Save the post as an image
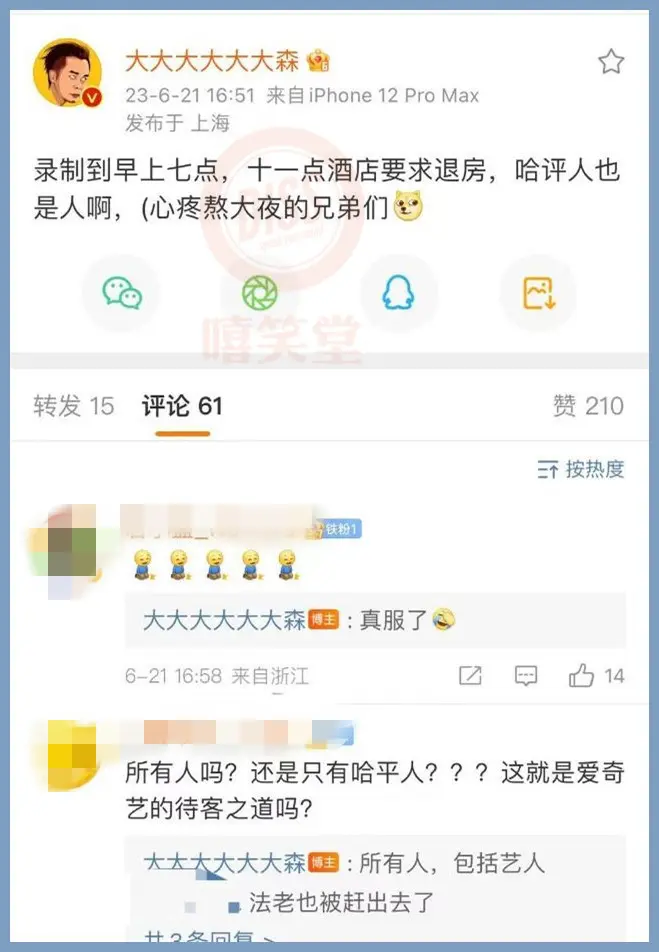The width and height of the screenshot is (659, 952). pos(538,293)
